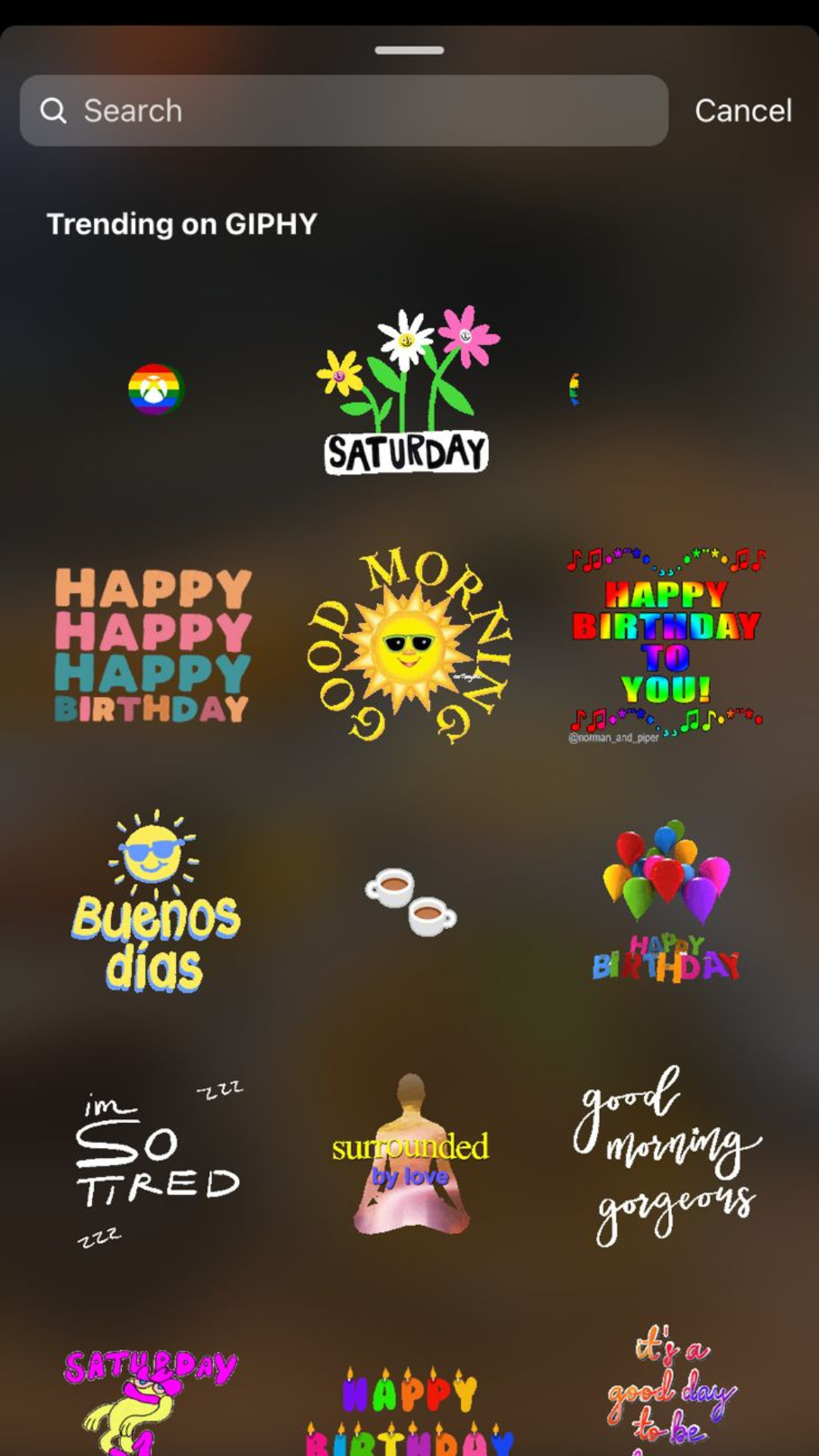Pick the pink Saturday character sticker
The width and height of the screenshot is (819, 1456).
point(150,1399)
